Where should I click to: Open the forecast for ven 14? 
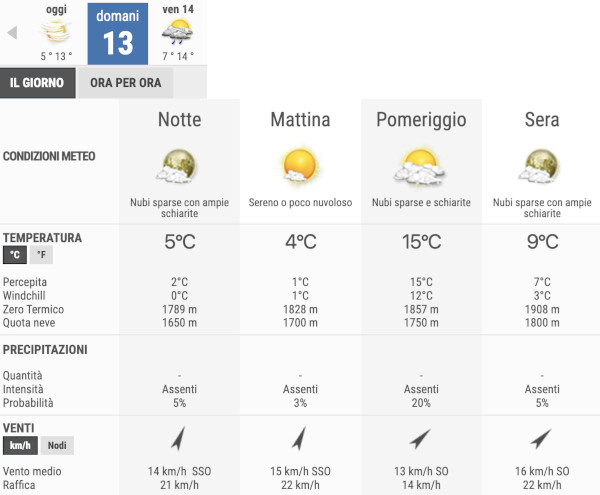click(x=178, y=32)
